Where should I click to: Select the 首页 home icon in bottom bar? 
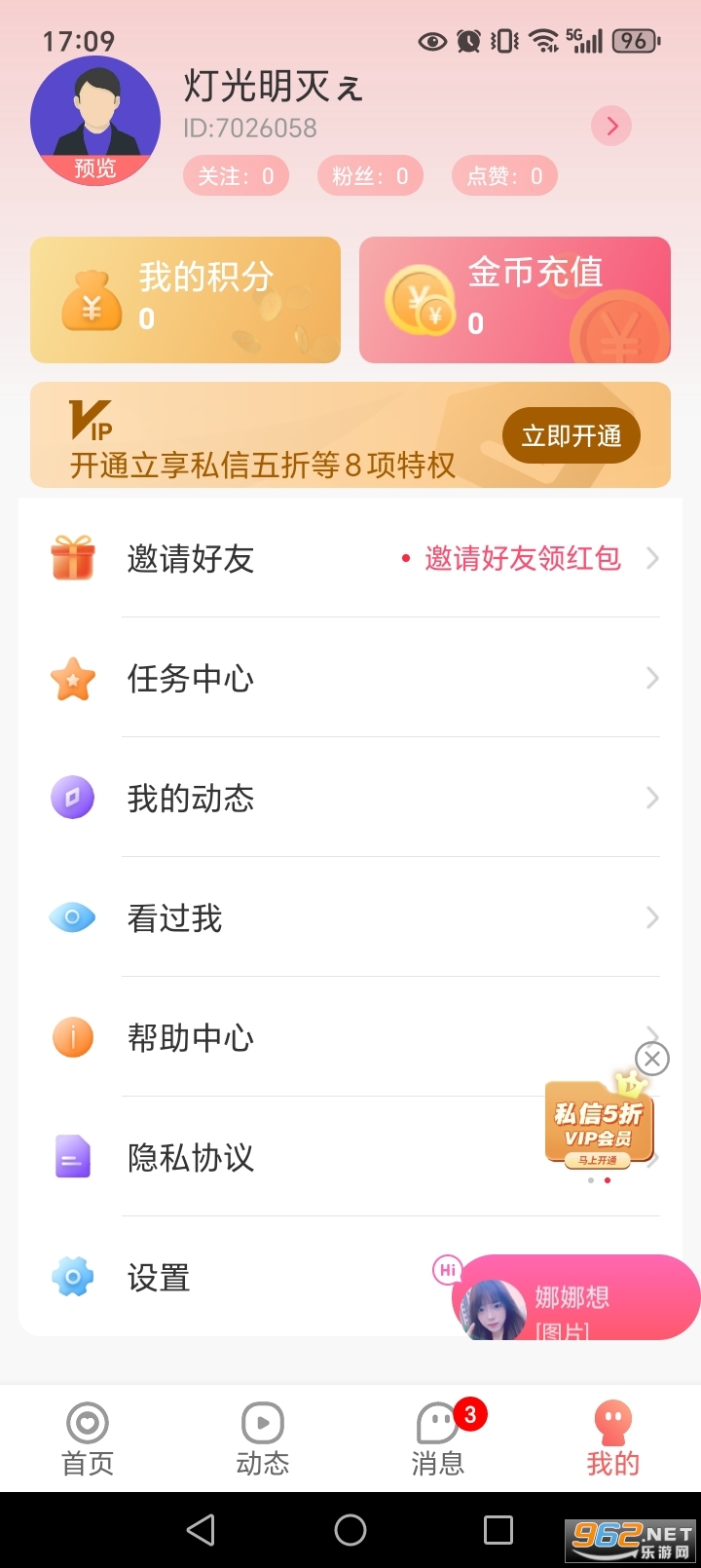pos(88,1423)
